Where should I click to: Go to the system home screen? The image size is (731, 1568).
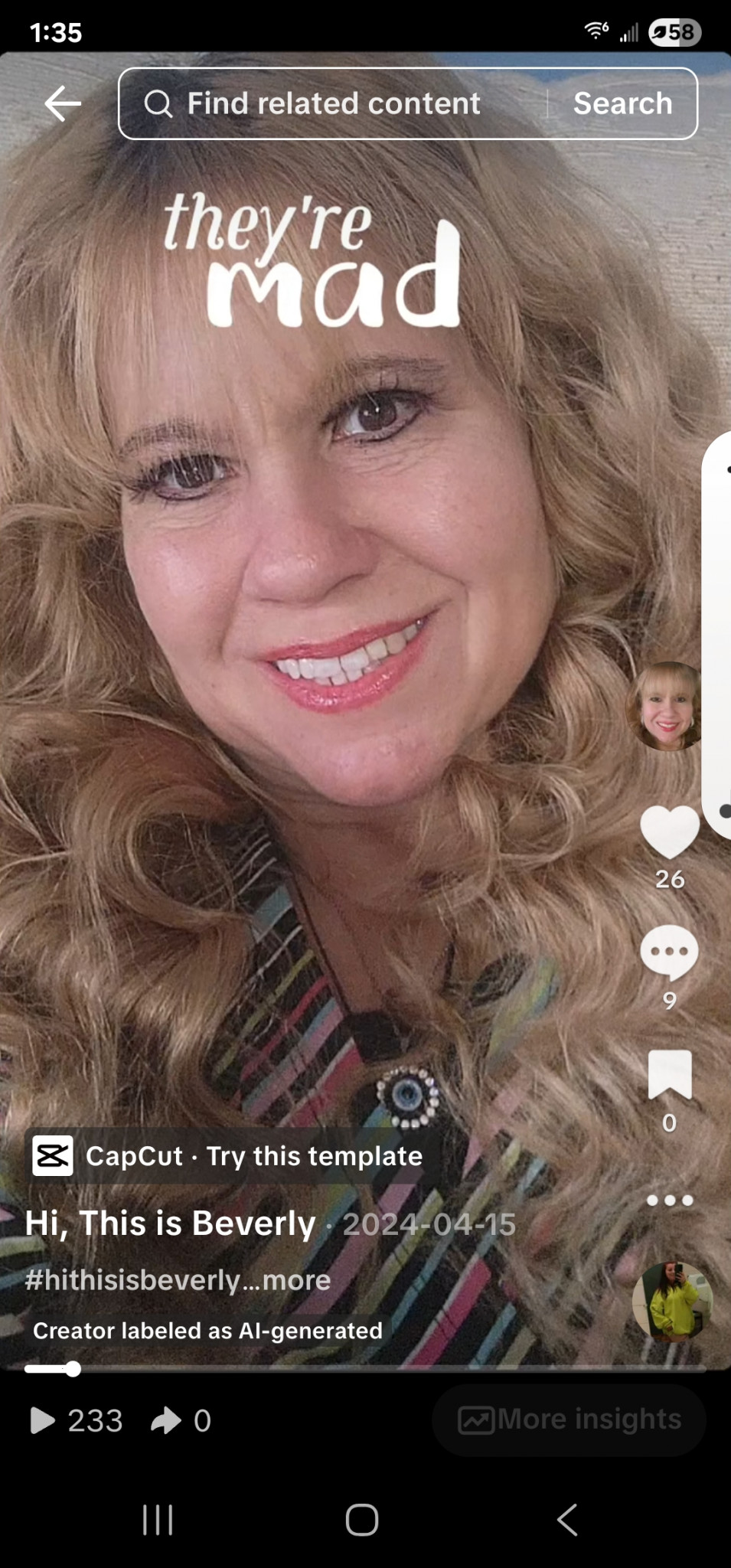click(x=362, y=1520)
